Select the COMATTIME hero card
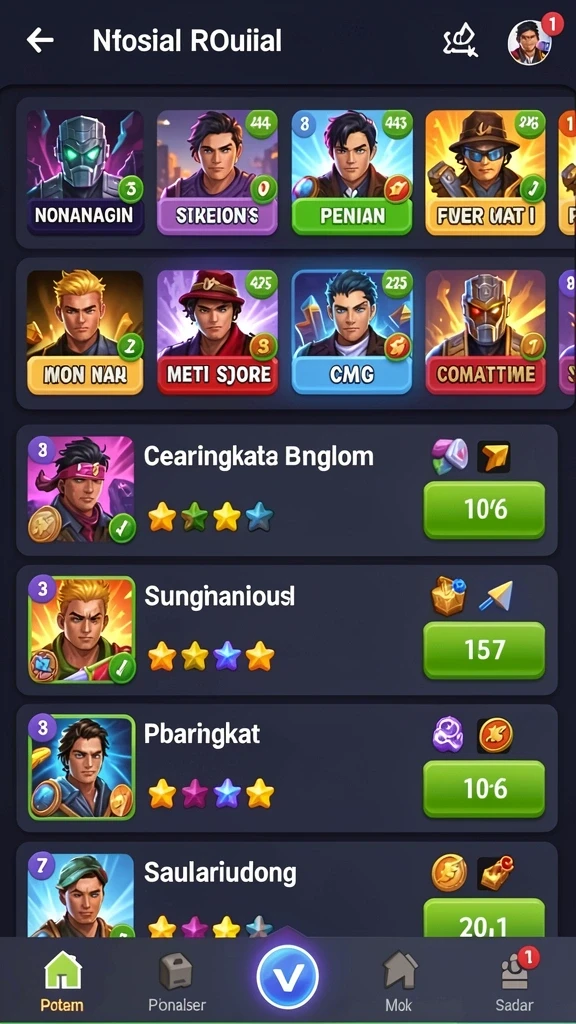This screenshot has width=576, height=1024. click(486, 332)
